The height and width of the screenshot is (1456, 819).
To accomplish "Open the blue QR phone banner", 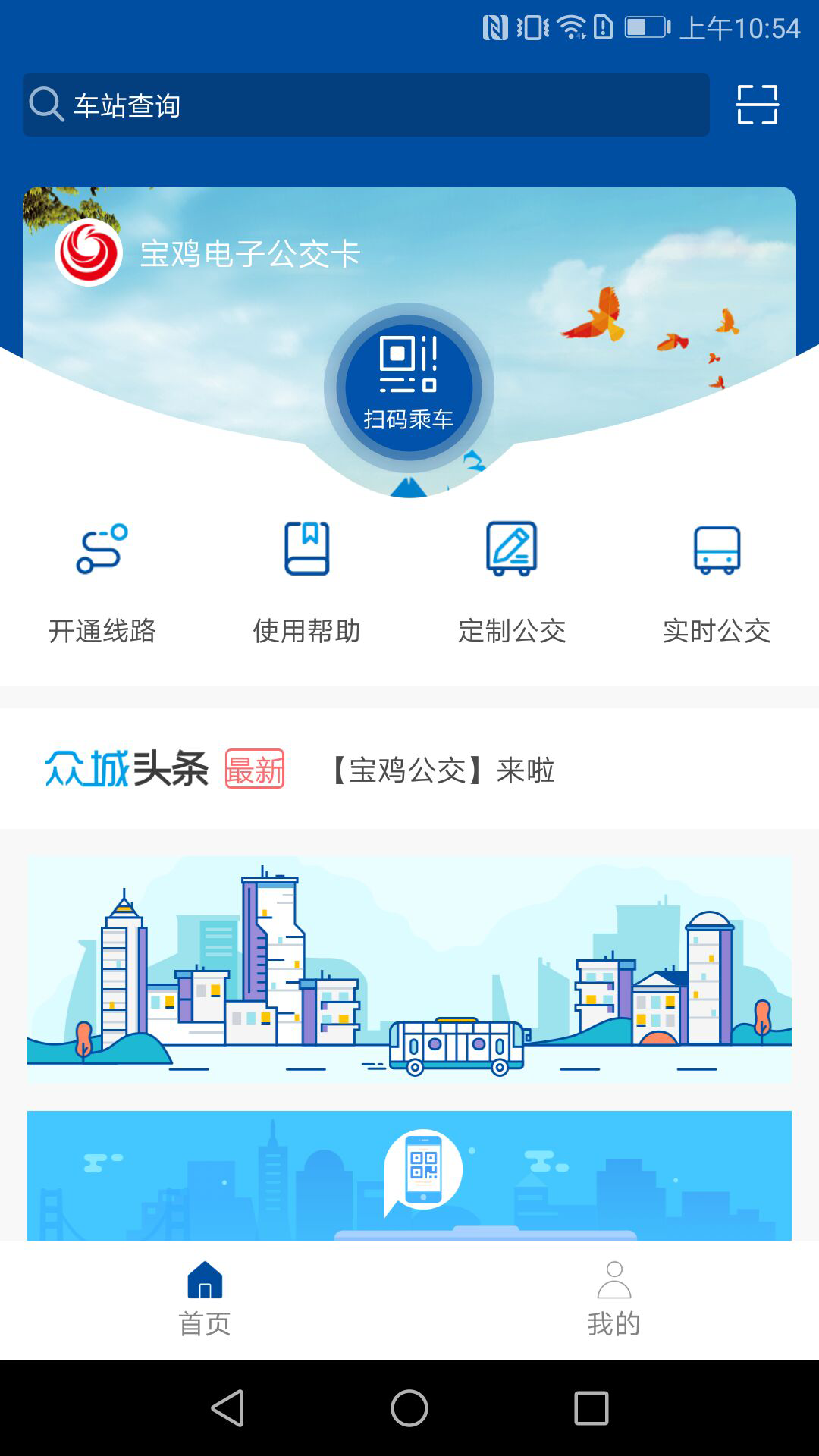I will pyautogui.click(x=409, y=1175).
